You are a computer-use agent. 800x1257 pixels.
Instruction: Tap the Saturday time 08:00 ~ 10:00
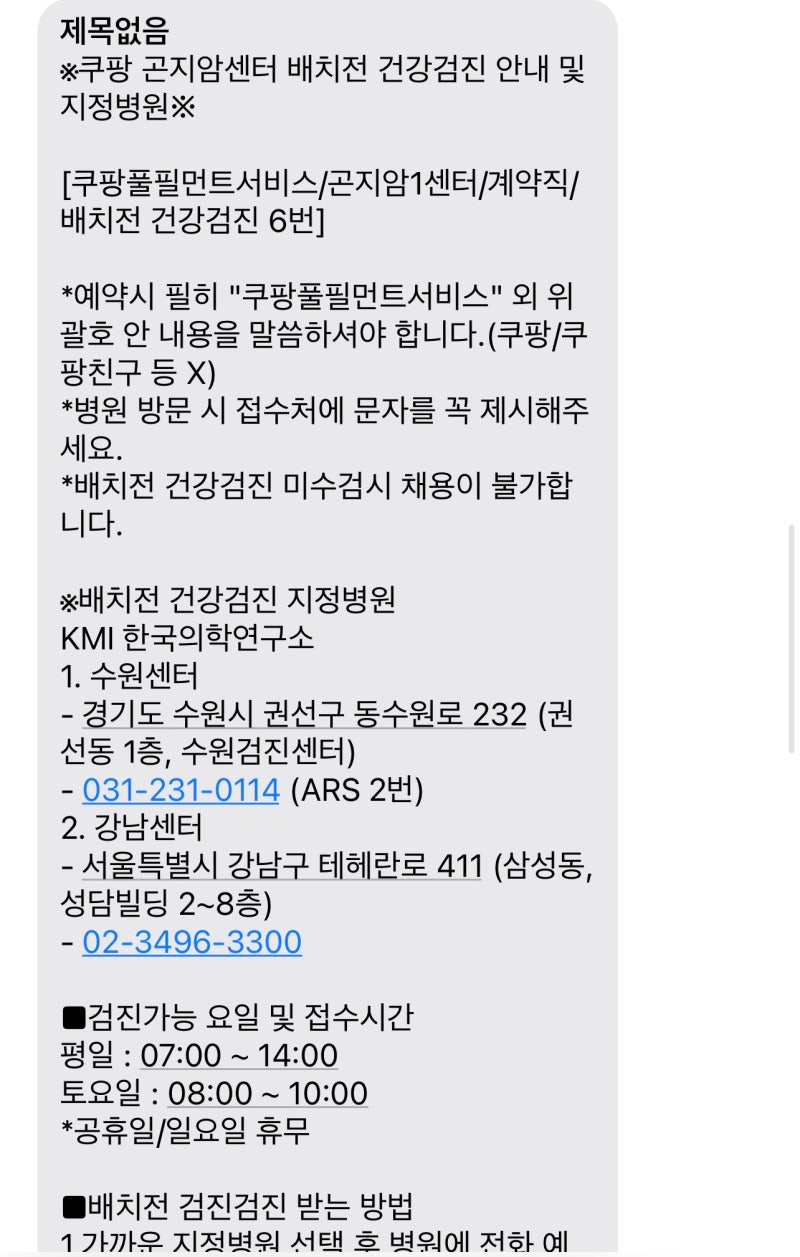coord(267,1094)
